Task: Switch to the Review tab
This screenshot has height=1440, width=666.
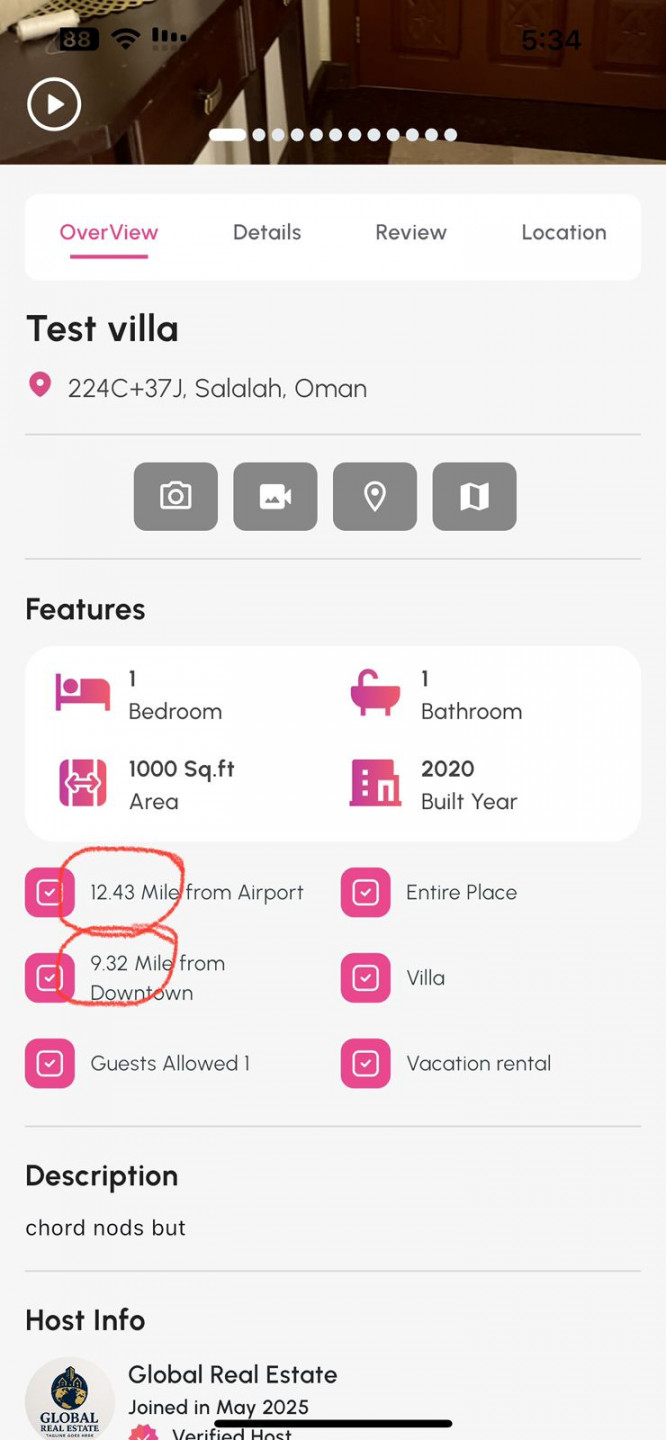Action: 411,232
